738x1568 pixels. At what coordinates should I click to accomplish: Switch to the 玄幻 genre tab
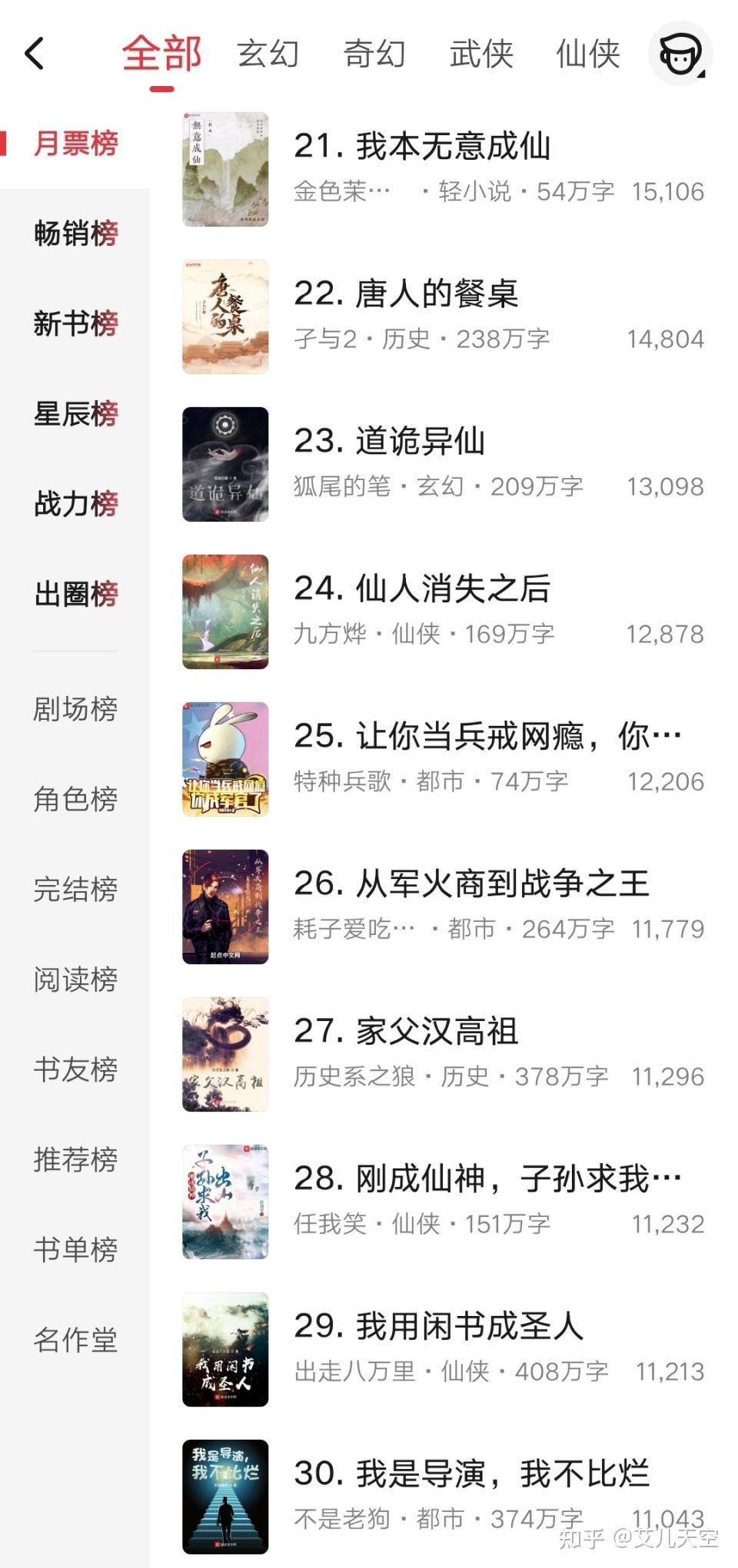click(268, 54)
